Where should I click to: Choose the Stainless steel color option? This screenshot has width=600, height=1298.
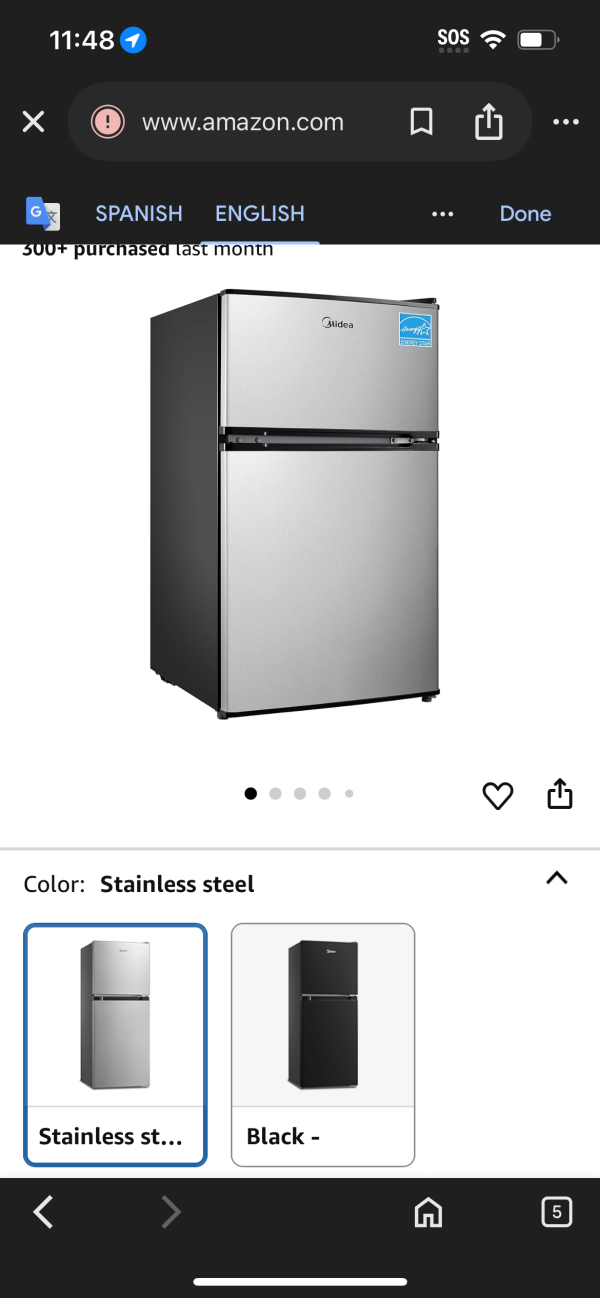pyautogui.click(x=115, y=1044)
